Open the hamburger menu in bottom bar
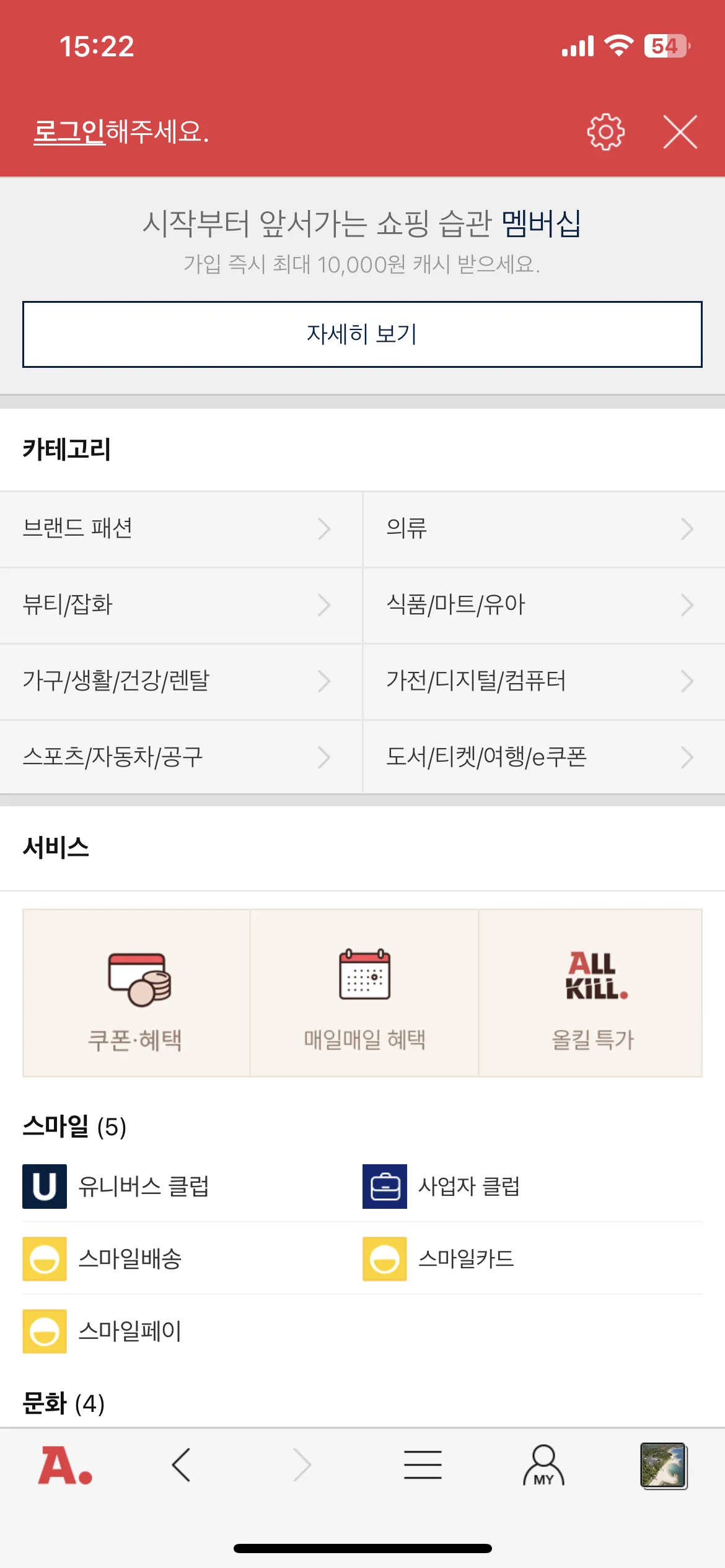The width and height of the screenshot is (725, 1568). pos(423,1463)
